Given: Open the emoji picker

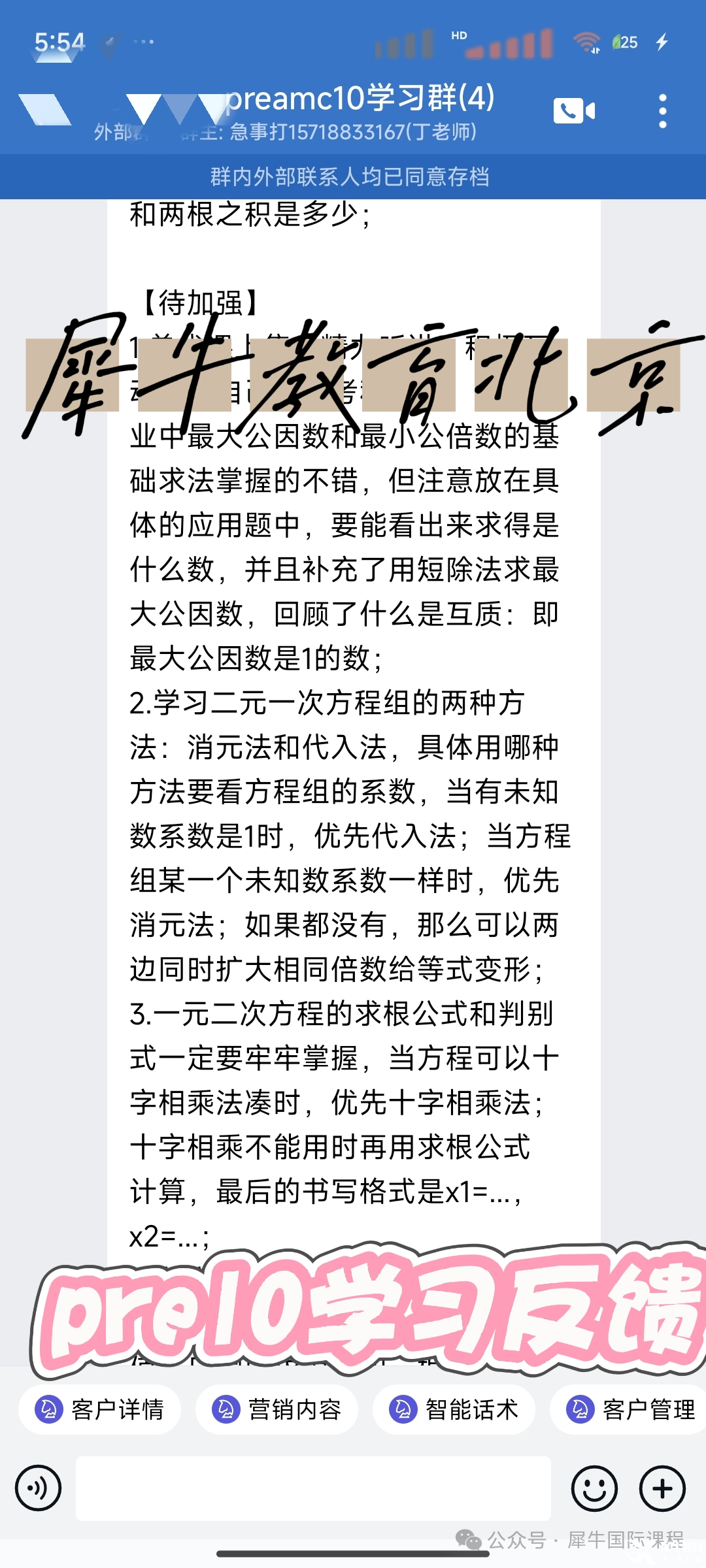Looking at the screenshot, I should pyautogui.click(x=594, y=1488).
